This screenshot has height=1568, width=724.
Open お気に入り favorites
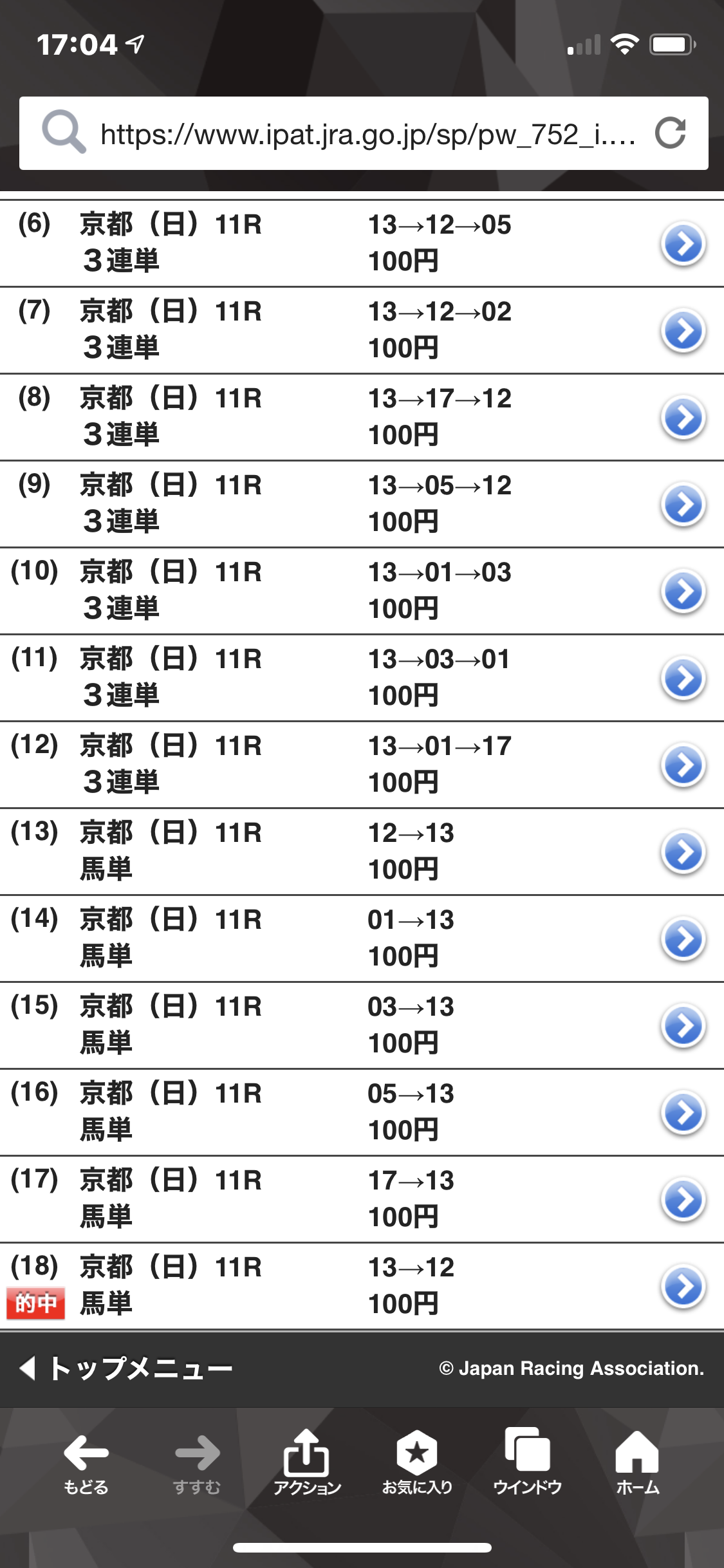417,1462
